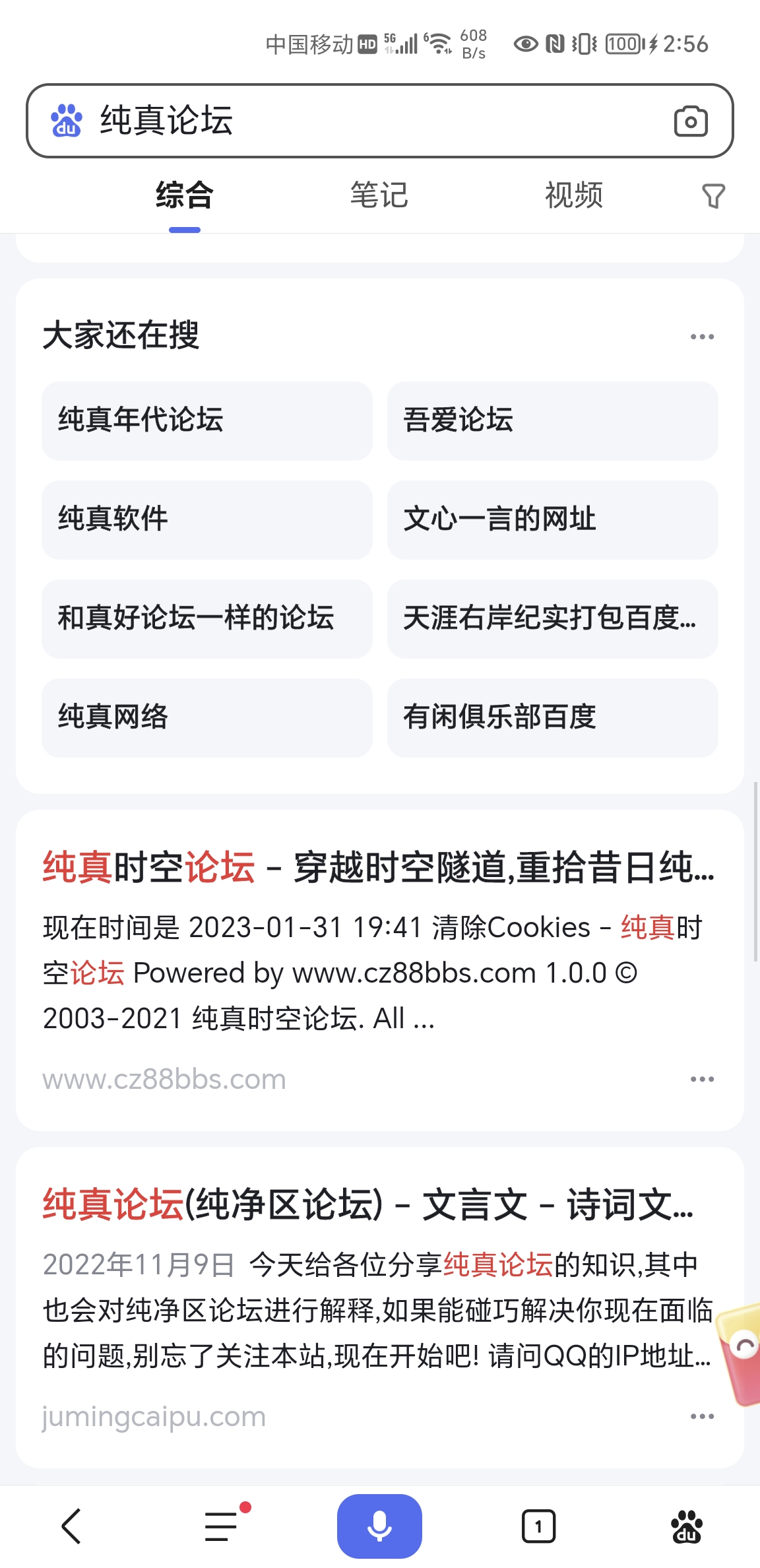This screenshot has height=1568, width=760.
Task: Open the tab switcher showing 1
Action: click(x=538, y=1526)
